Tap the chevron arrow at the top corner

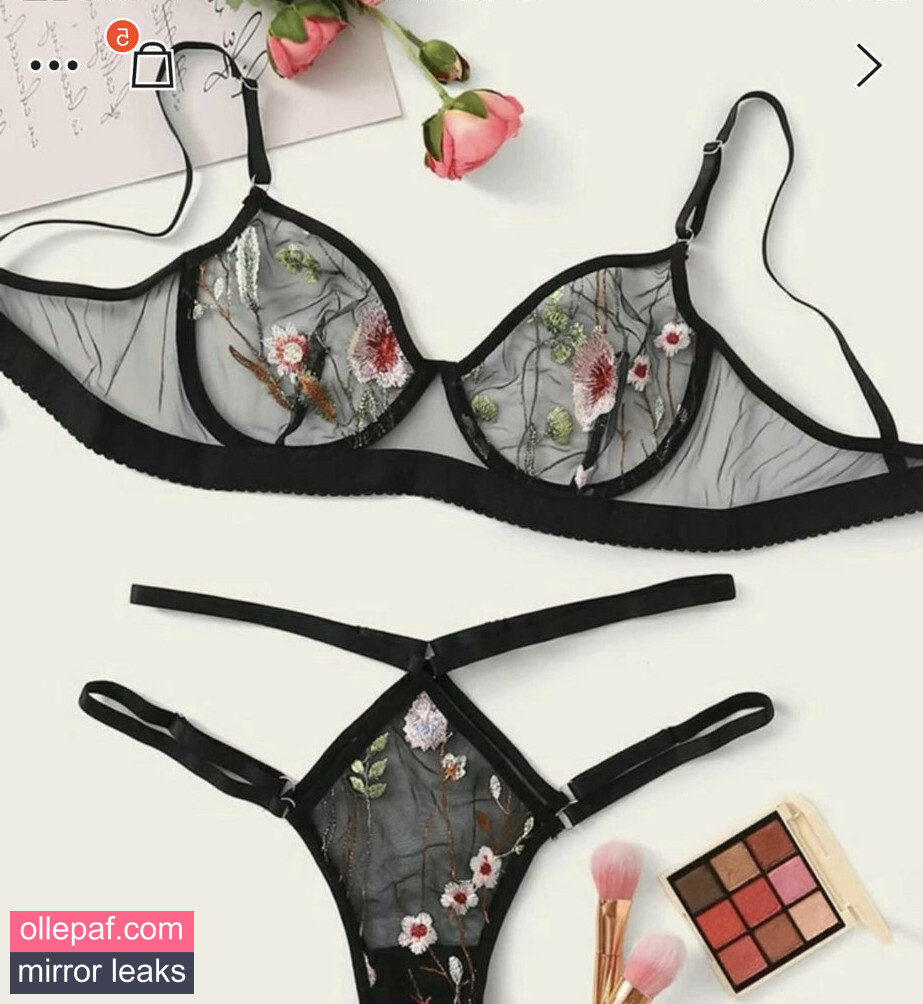click(868, 66)
